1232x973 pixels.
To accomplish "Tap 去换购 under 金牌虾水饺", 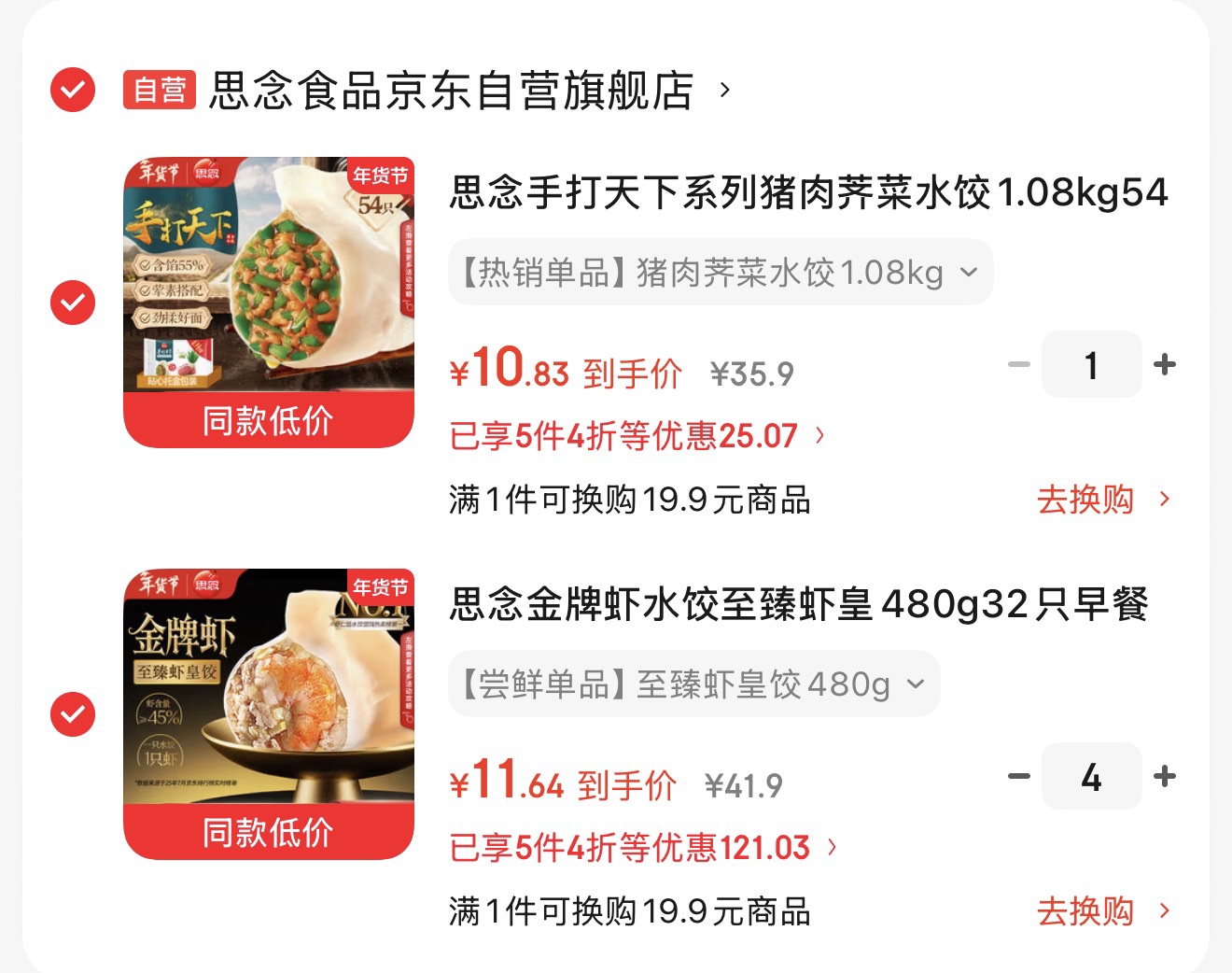I will (x=1102, y=911).
